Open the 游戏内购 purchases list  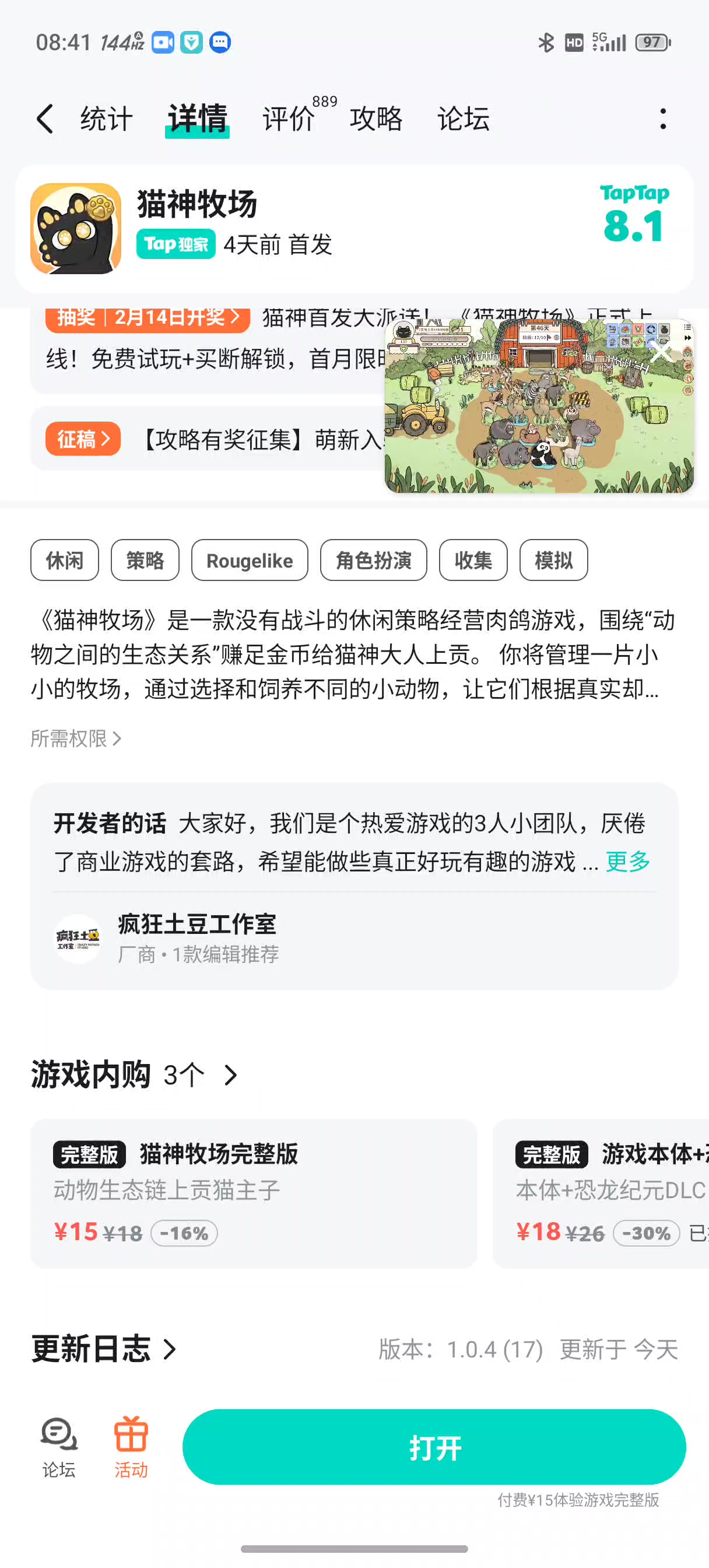[x=134, y=1075]
